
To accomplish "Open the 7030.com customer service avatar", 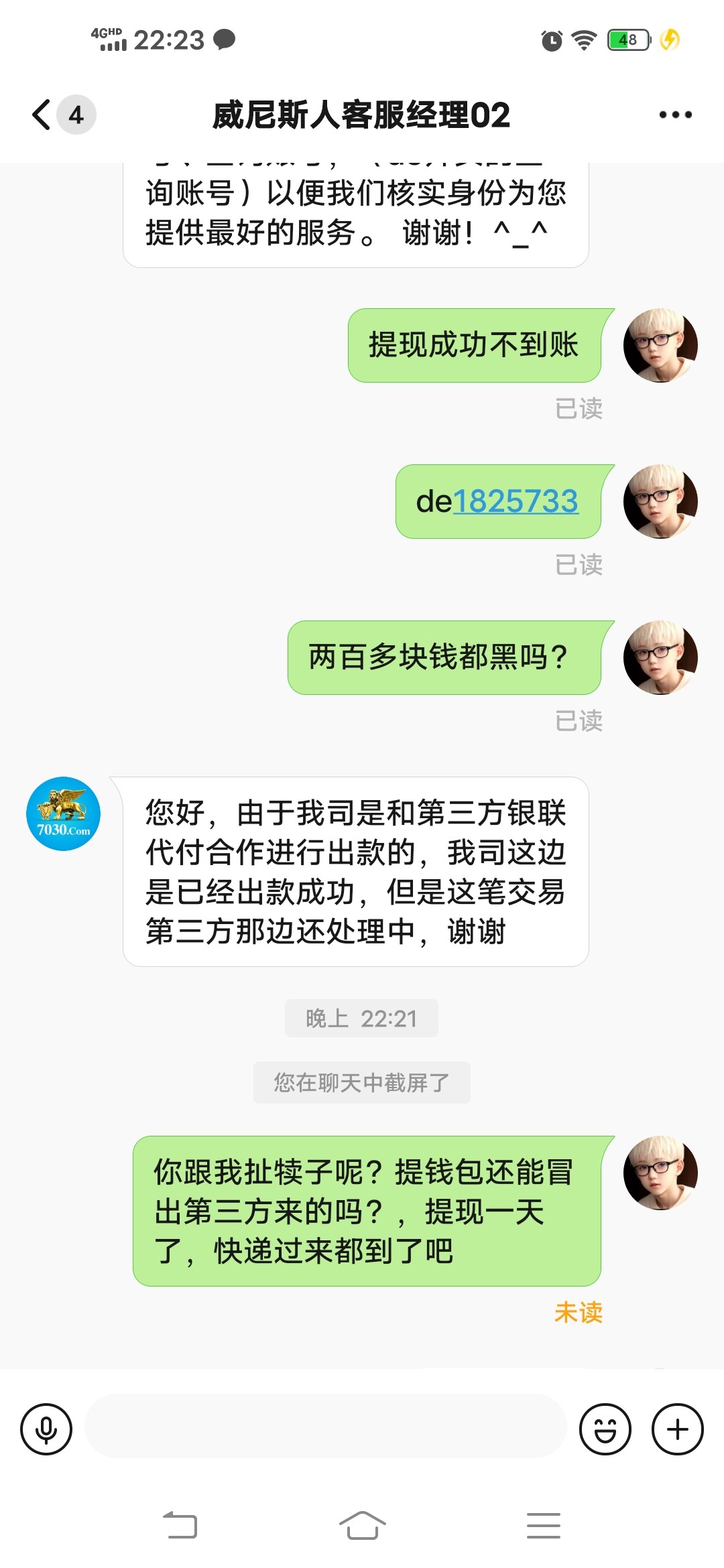I will [x=63, y=813].
